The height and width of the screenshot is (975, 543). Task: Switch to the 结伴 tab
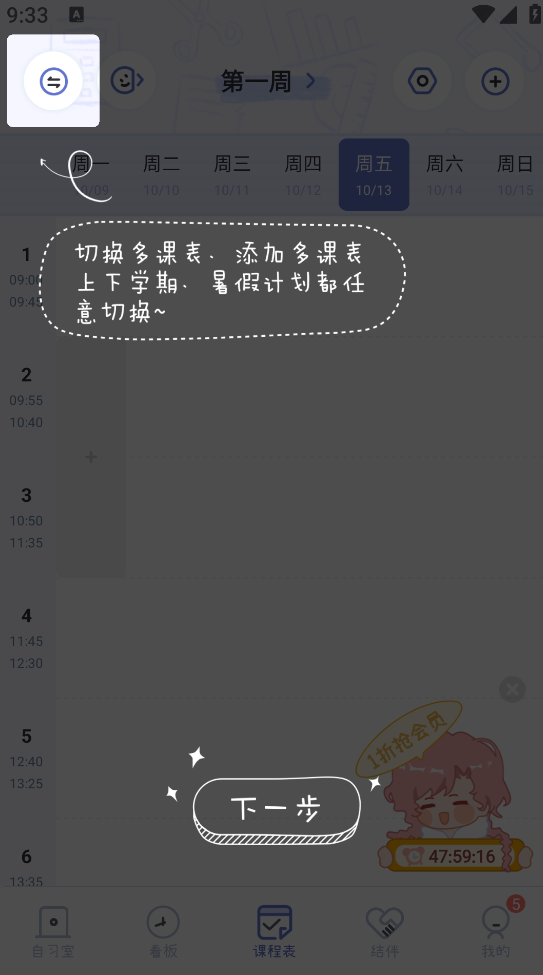[x=385, y=931]
